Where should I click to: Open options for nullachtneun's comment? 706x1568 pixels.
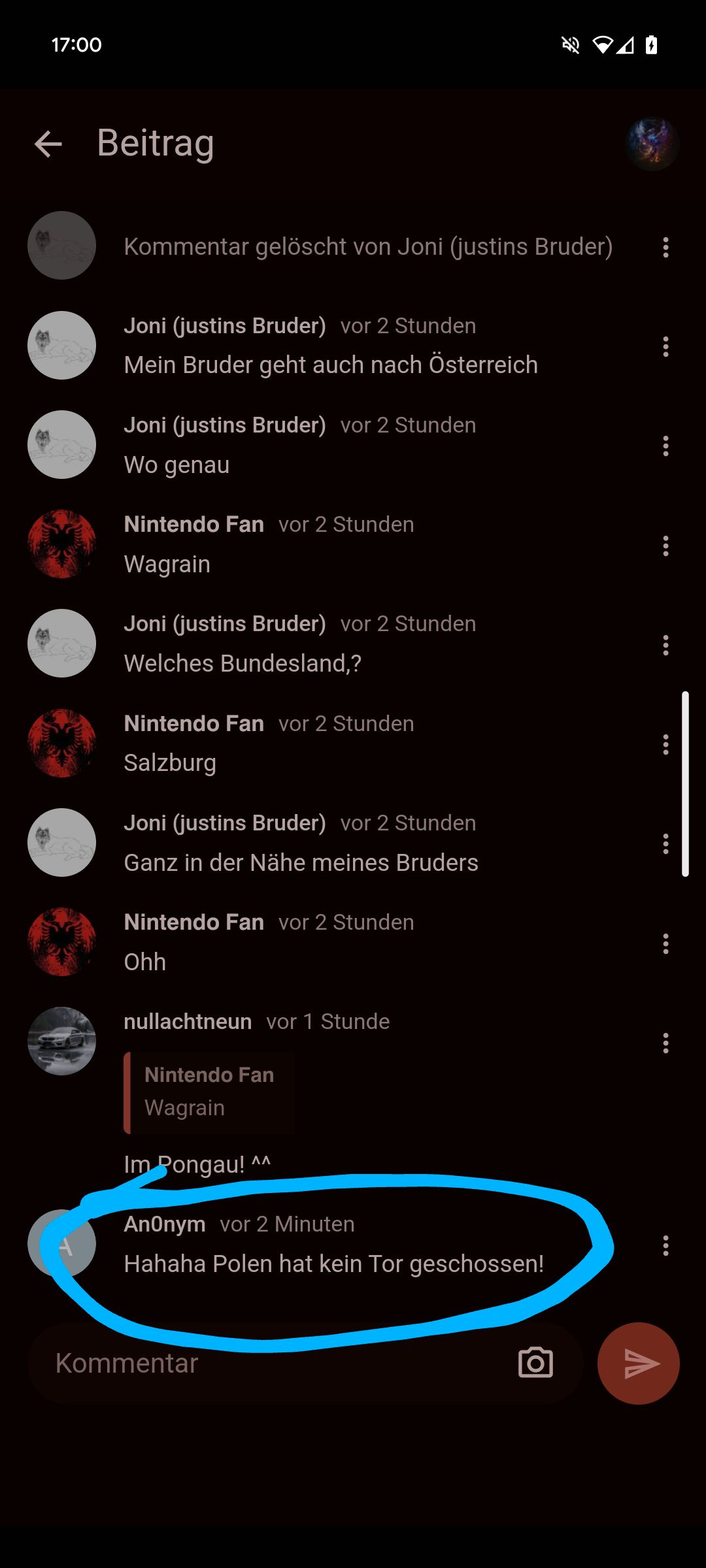665,1043
